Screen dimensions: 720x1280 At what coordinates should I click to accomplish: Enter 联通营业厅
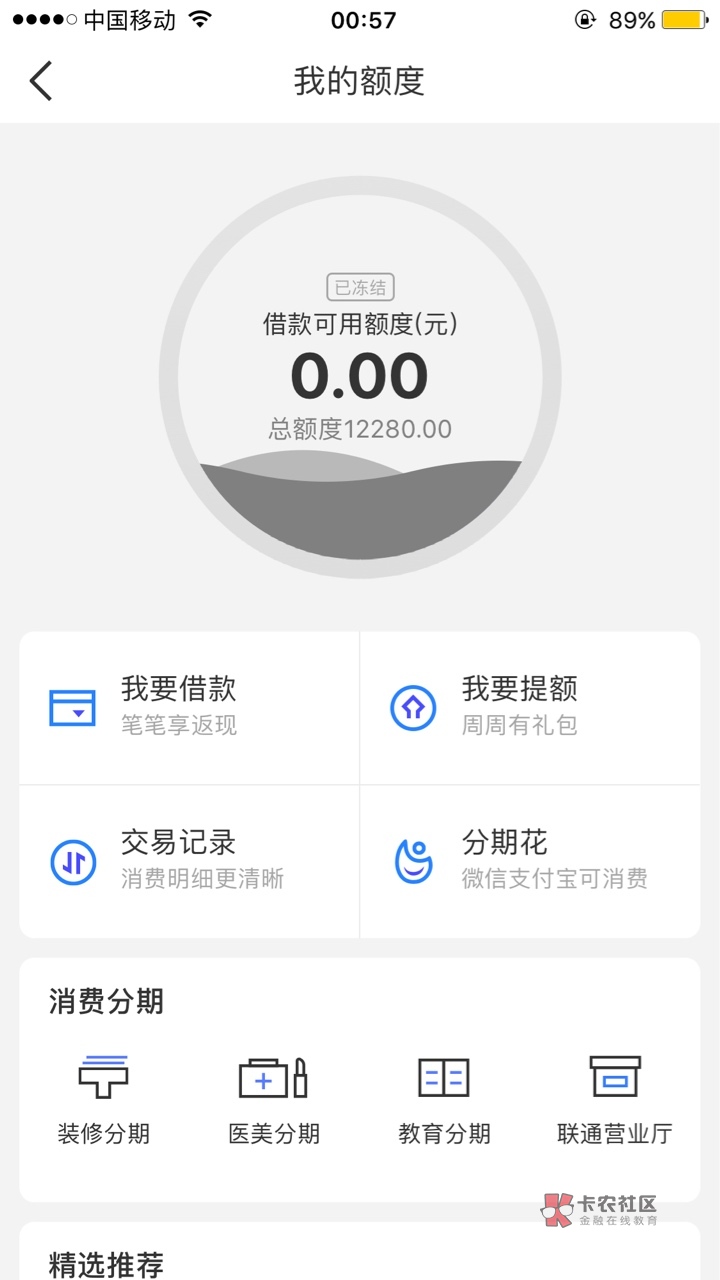point(614,1100)
